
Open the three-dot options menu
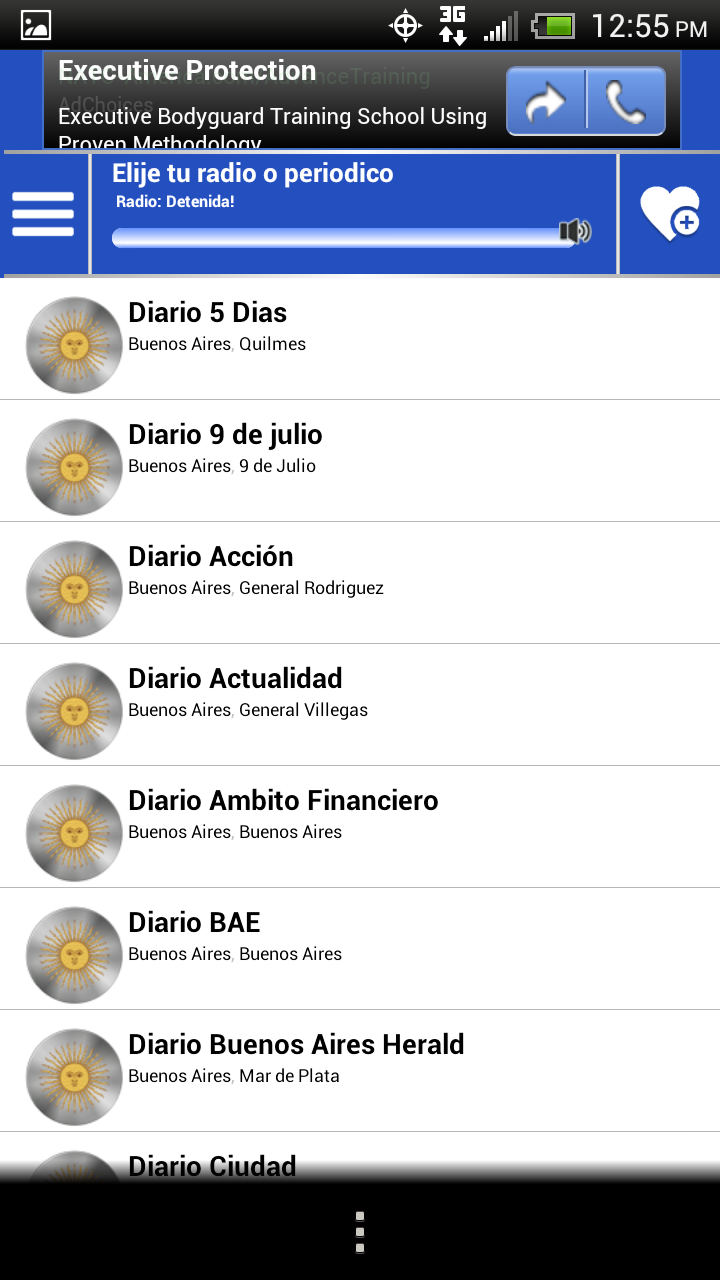360,1232
